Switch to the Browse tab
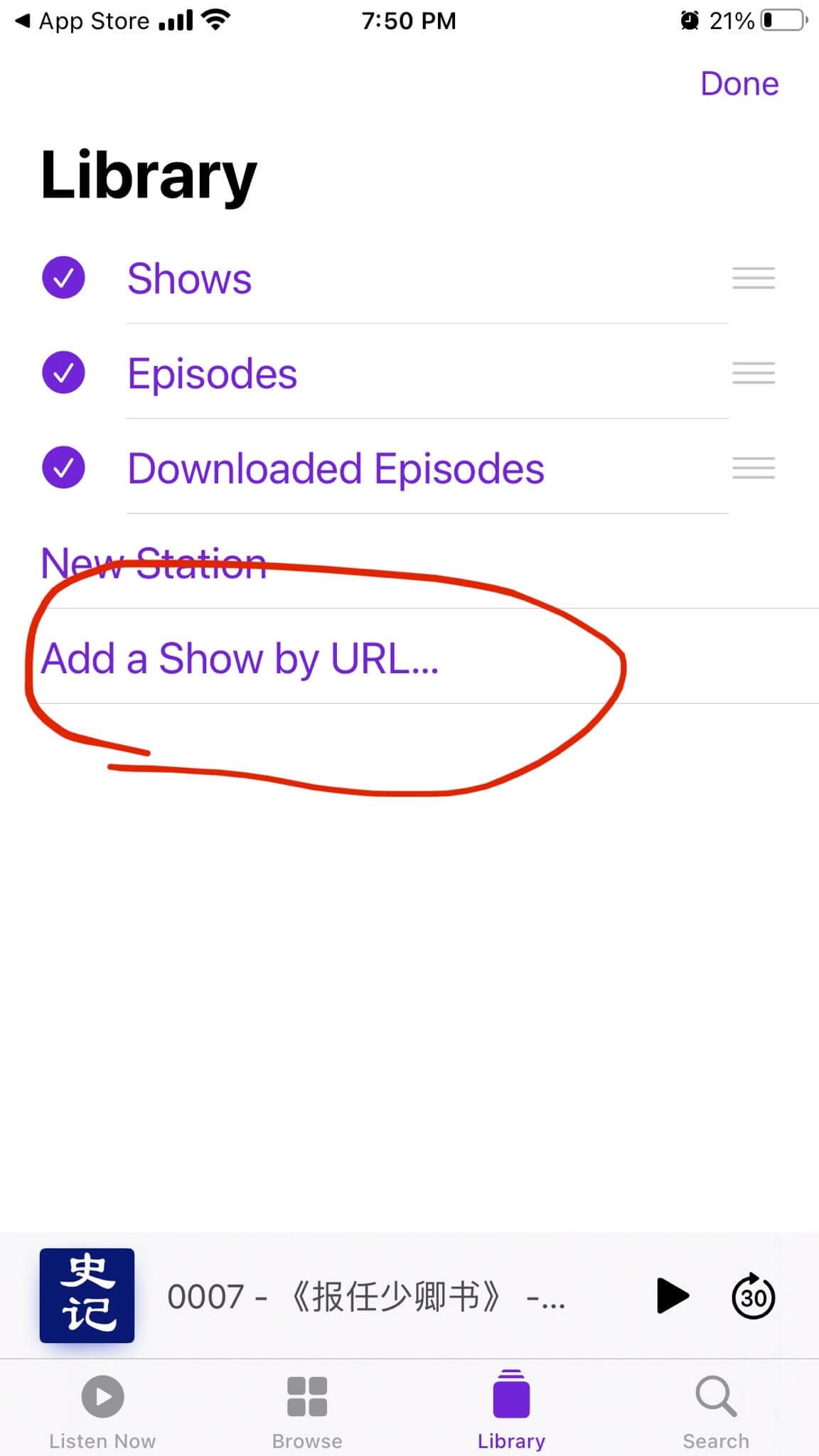The image size is (819, 1456). tap(307, 1410)
